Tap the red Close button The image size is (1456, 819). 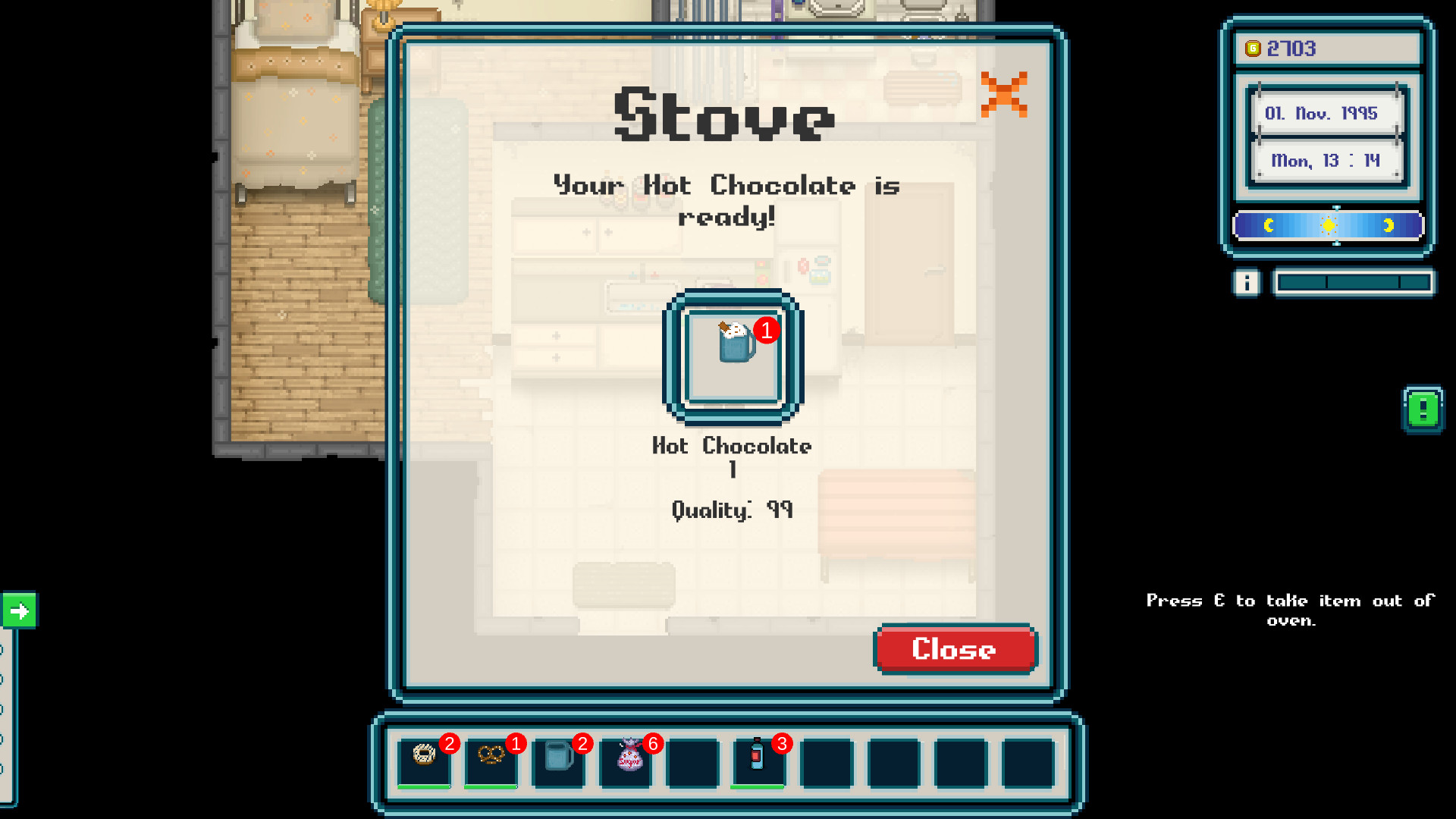[x=955, y=649]
